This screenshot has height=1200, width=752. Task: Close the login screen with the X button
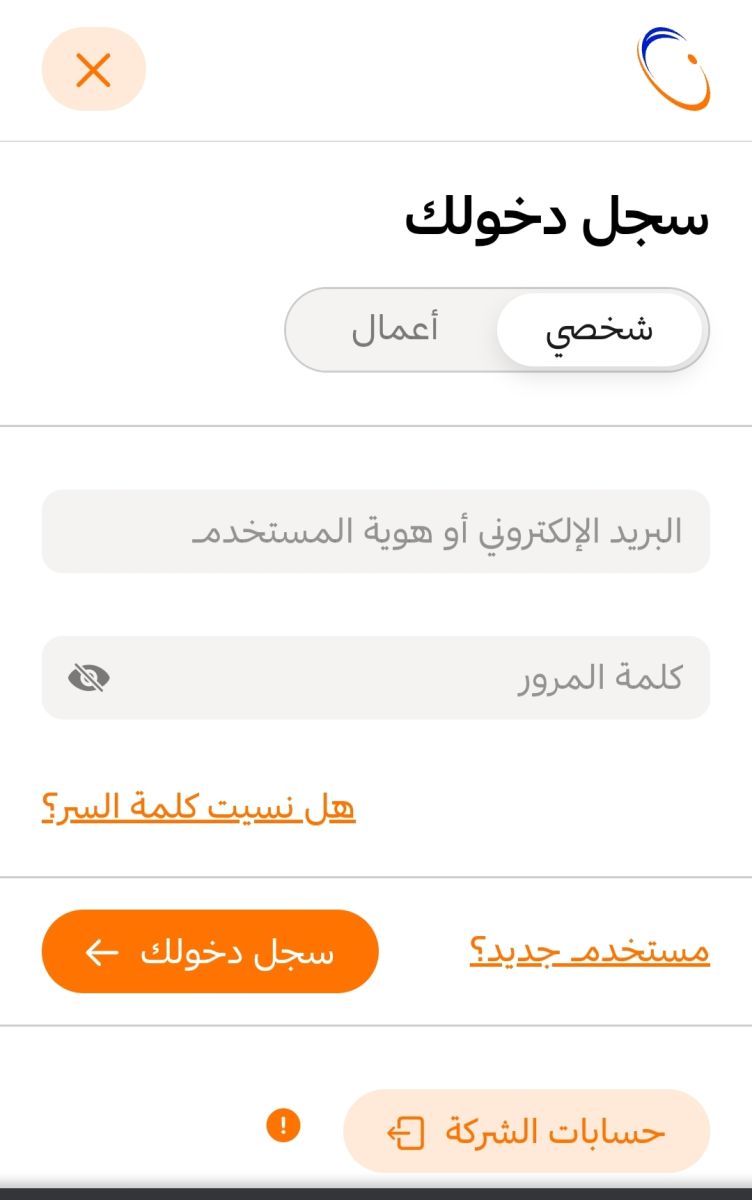94,70
